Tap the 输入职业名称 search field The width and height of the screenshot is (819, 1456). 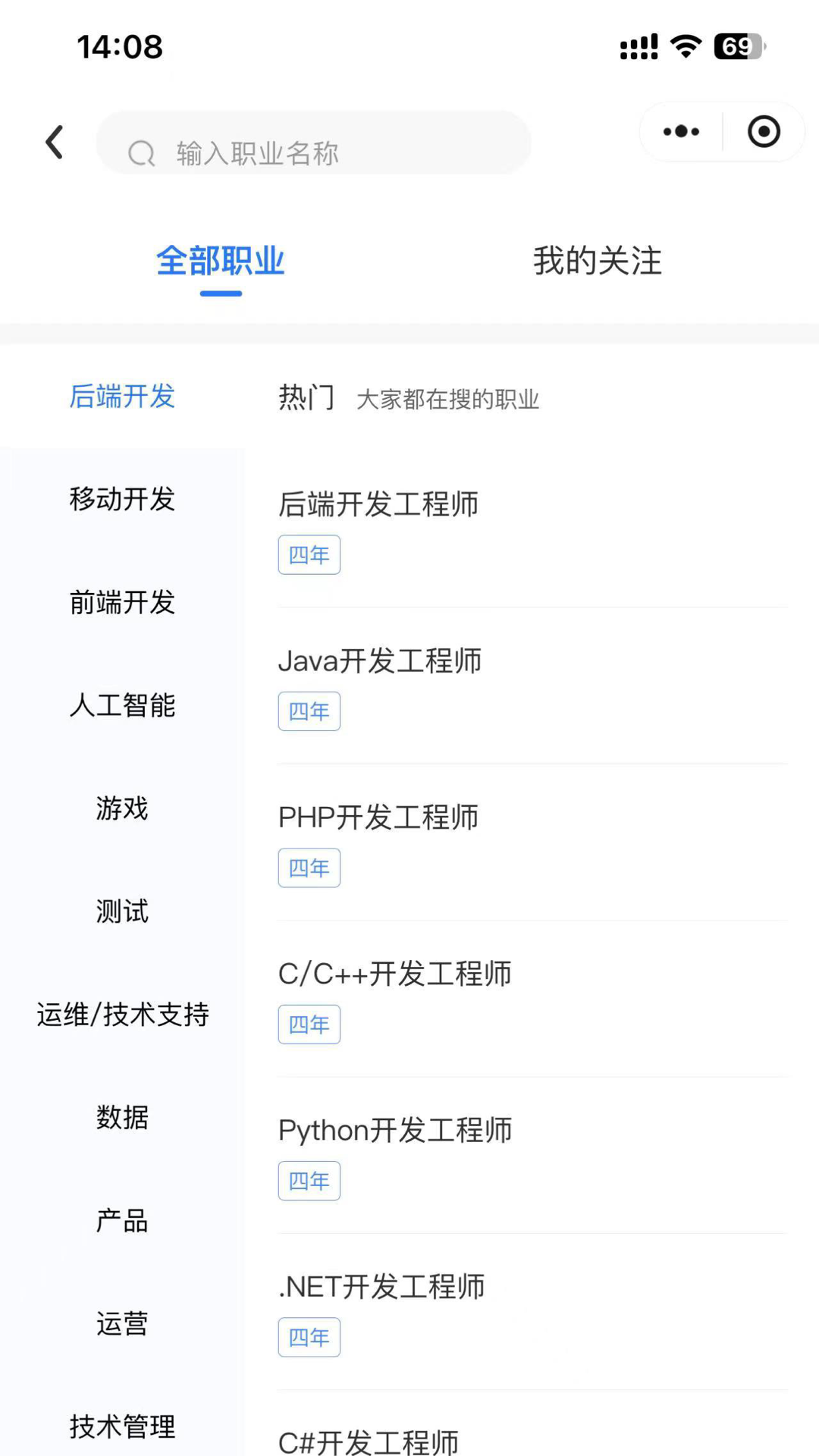click(x=312, y=144)
